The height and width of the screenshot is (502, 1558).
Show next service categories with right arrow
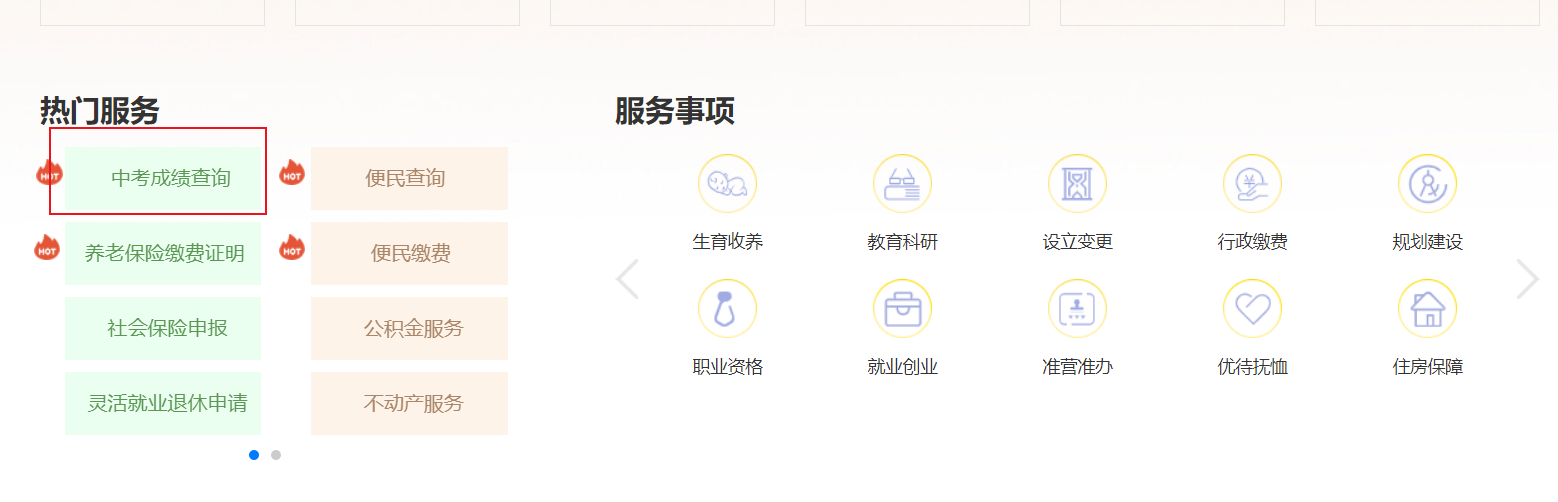(1527, 279)
